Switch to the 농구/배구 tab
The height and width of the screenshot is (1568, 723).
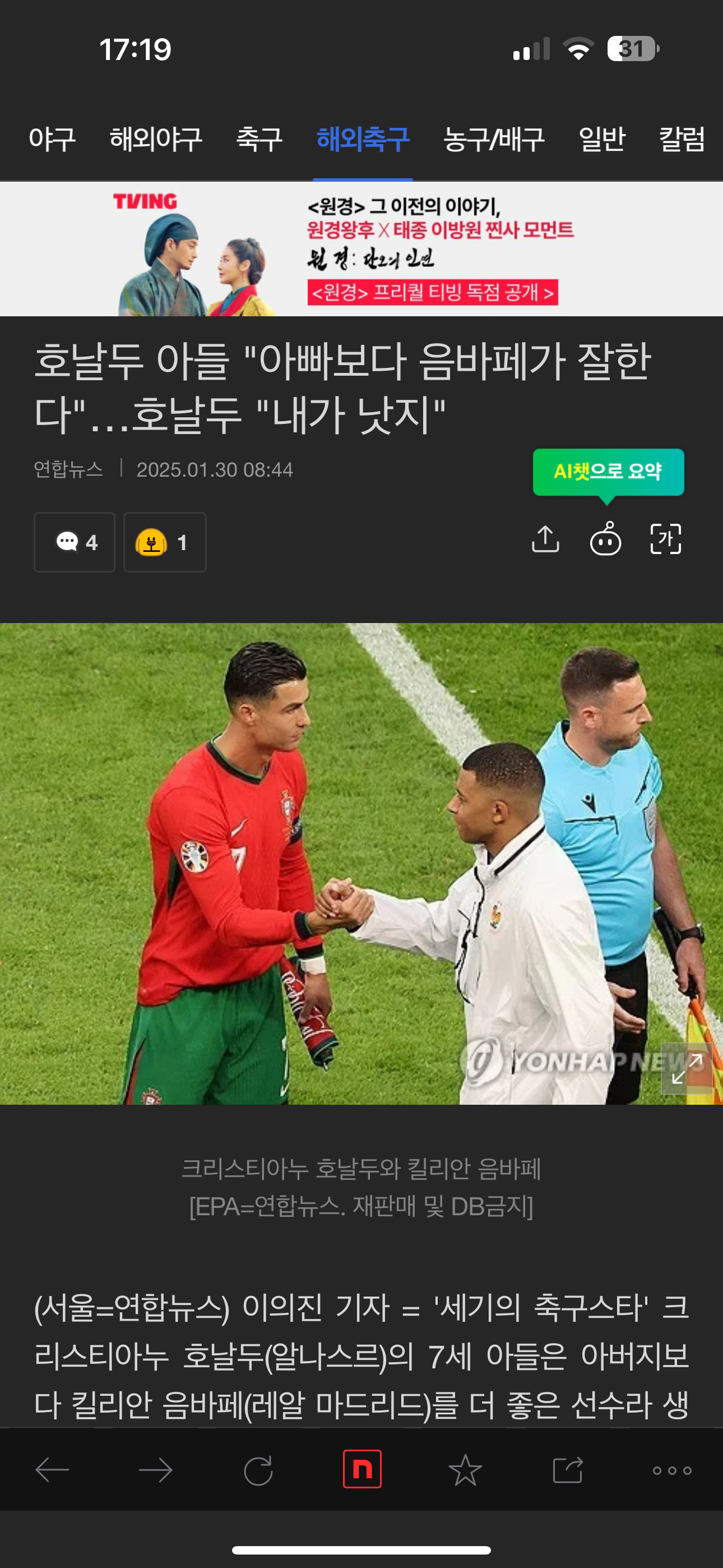pos(494,140)
